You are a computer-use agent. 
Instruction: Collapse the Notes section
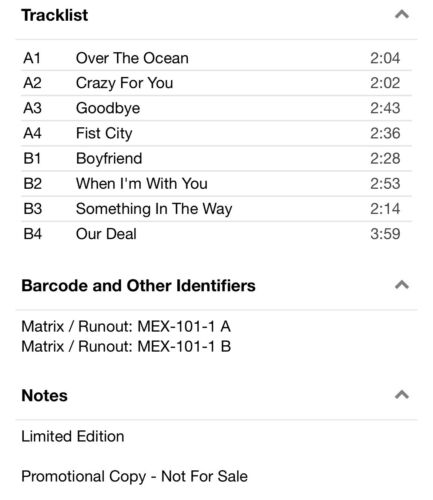(402, 395)
